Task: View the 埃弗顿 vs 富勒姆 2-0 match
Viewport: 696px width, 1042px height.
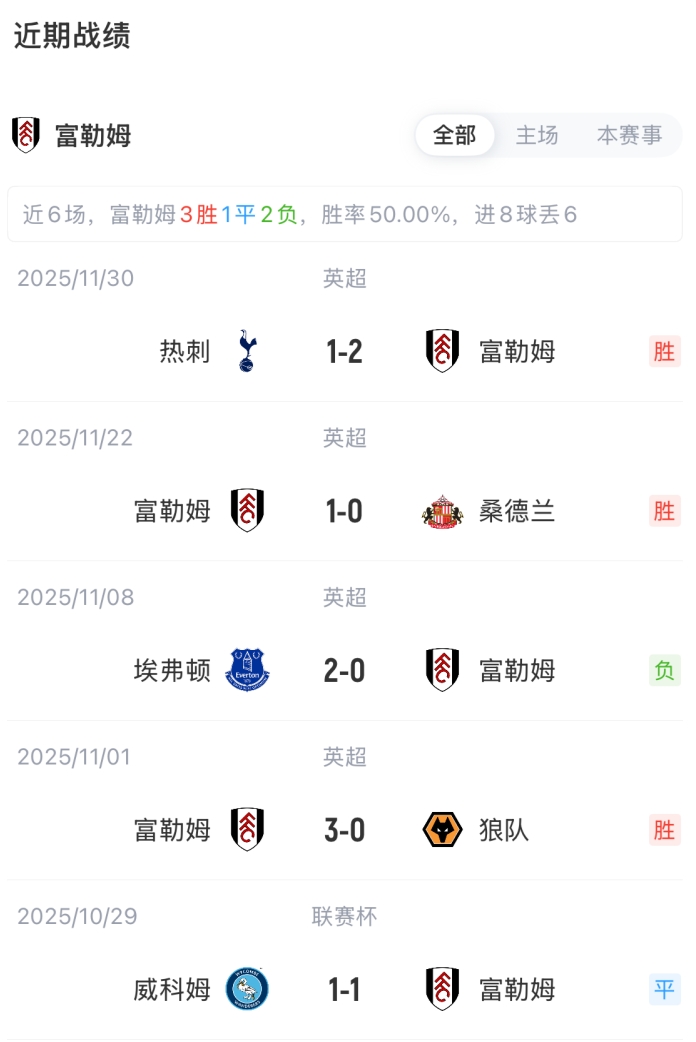Action: click(344, 670)
